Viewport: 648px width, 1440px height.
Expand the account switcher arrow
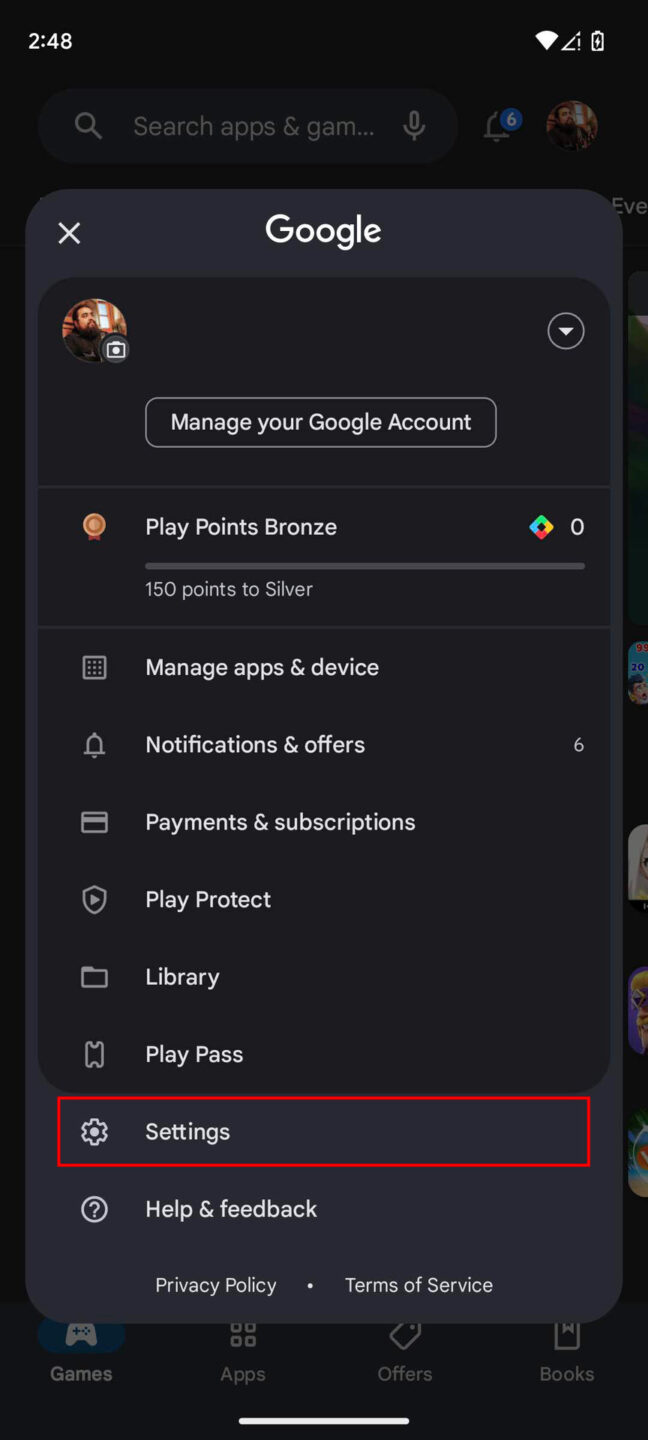pyautogui.click(x=566, y=331)
